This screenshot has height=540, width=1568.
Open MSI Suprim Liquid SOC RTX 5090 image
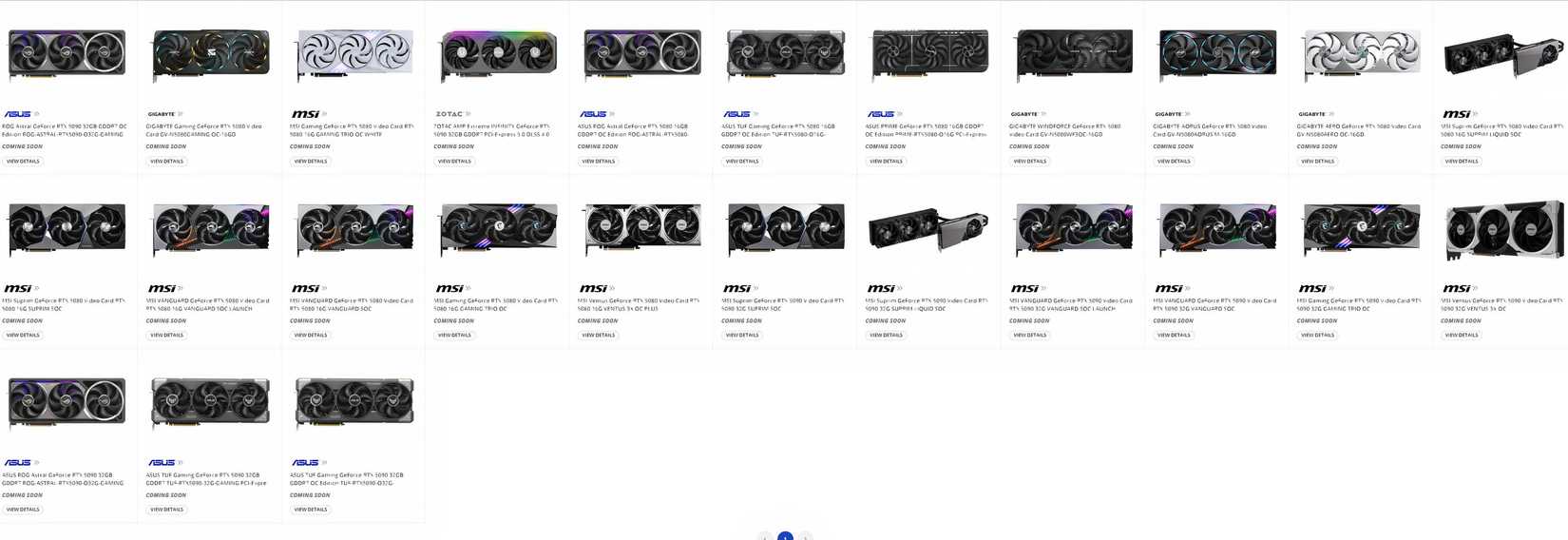[928, 230]
